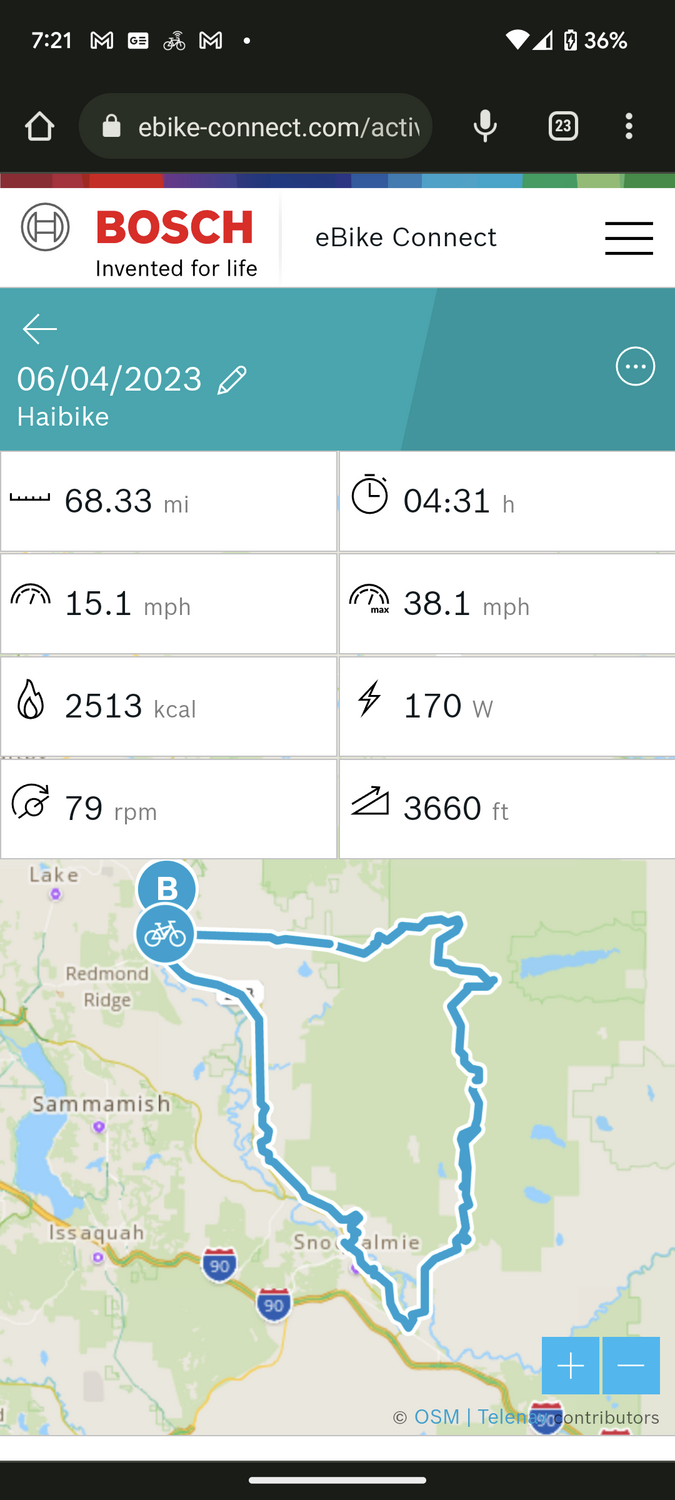This screenshot has width=675, height=1500.
Task: Open the activity's more options circle
Action: [635, 367]
